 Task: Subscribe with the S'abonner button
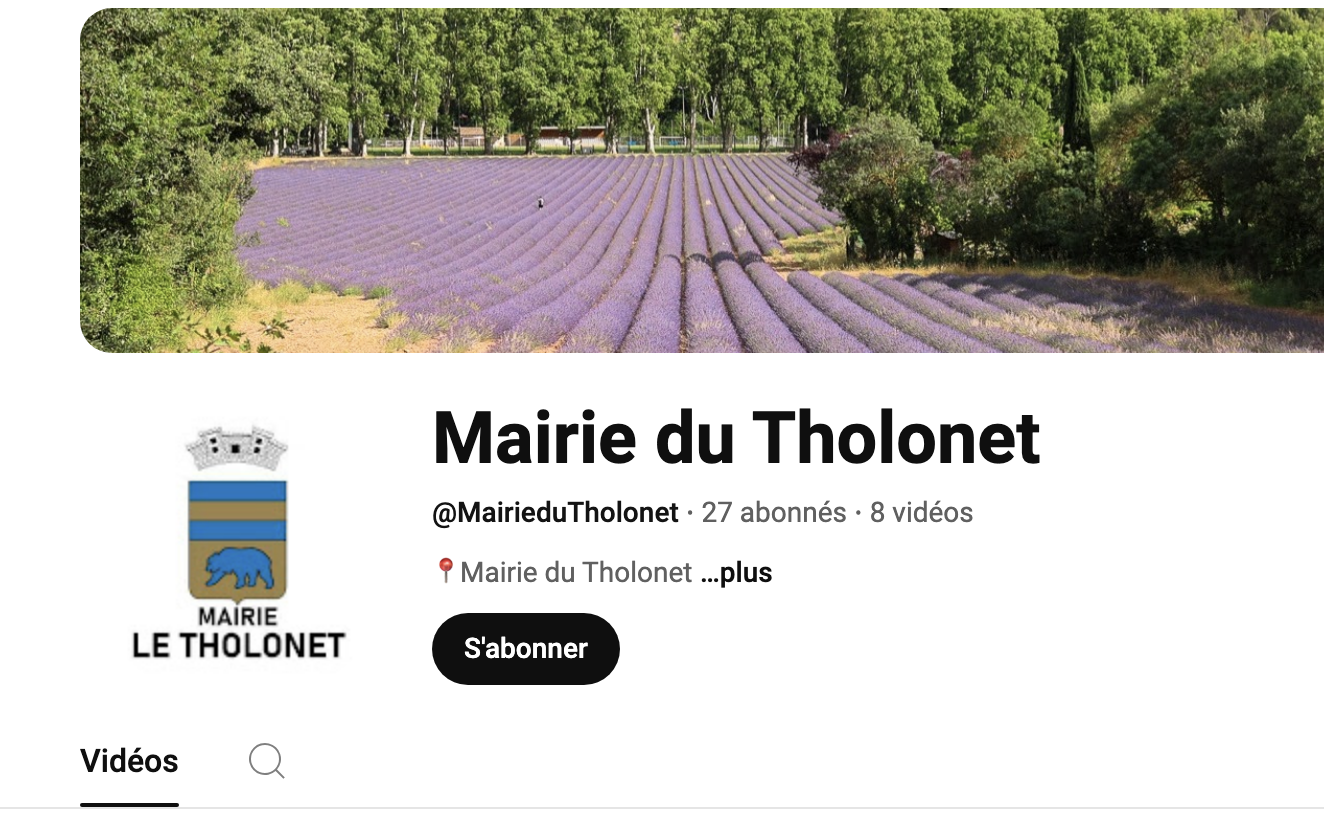click(525, 649)
